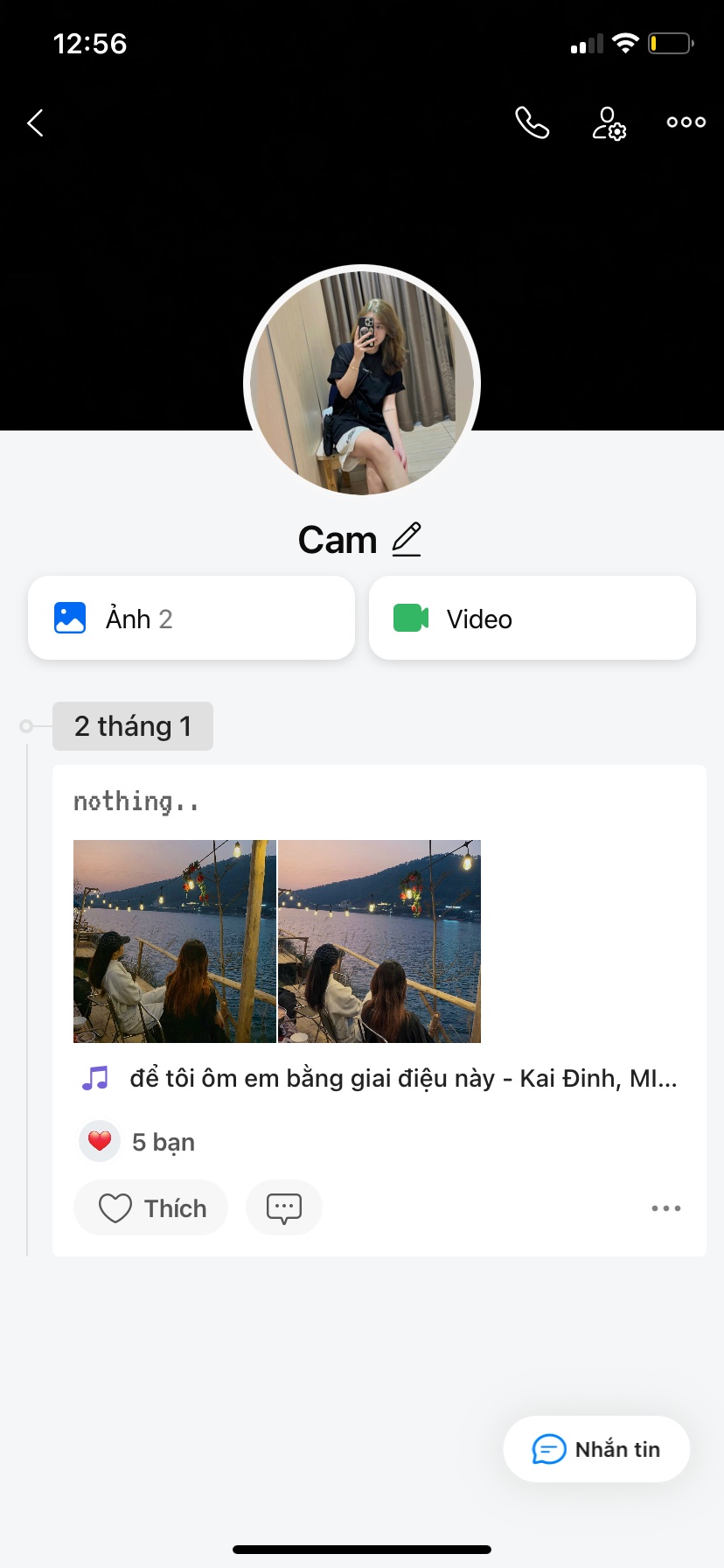See the 5 bạn who reacted
The height and width of the screenshot is (1568, 724).
pos(138,1142)
